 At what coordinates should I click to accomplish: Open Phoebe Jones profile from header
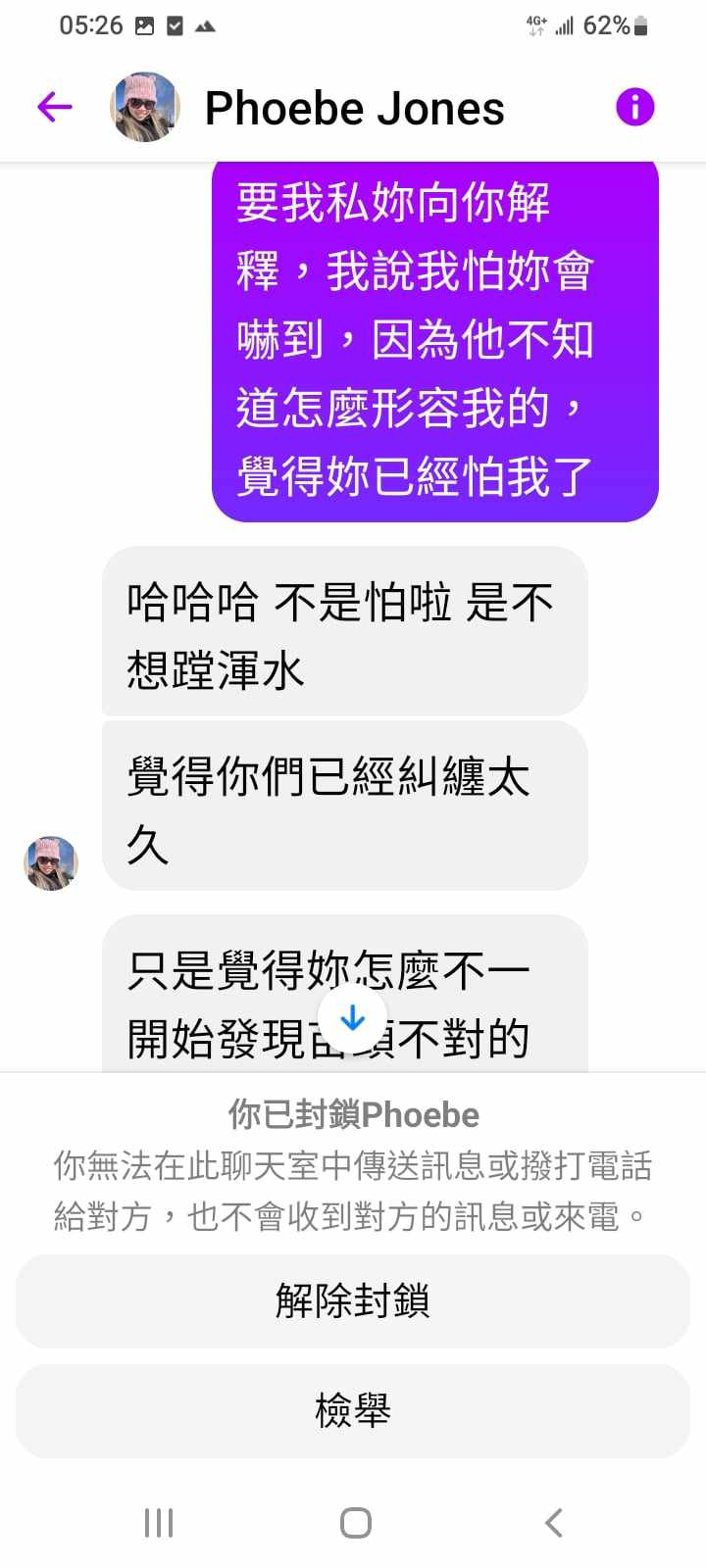353,108
